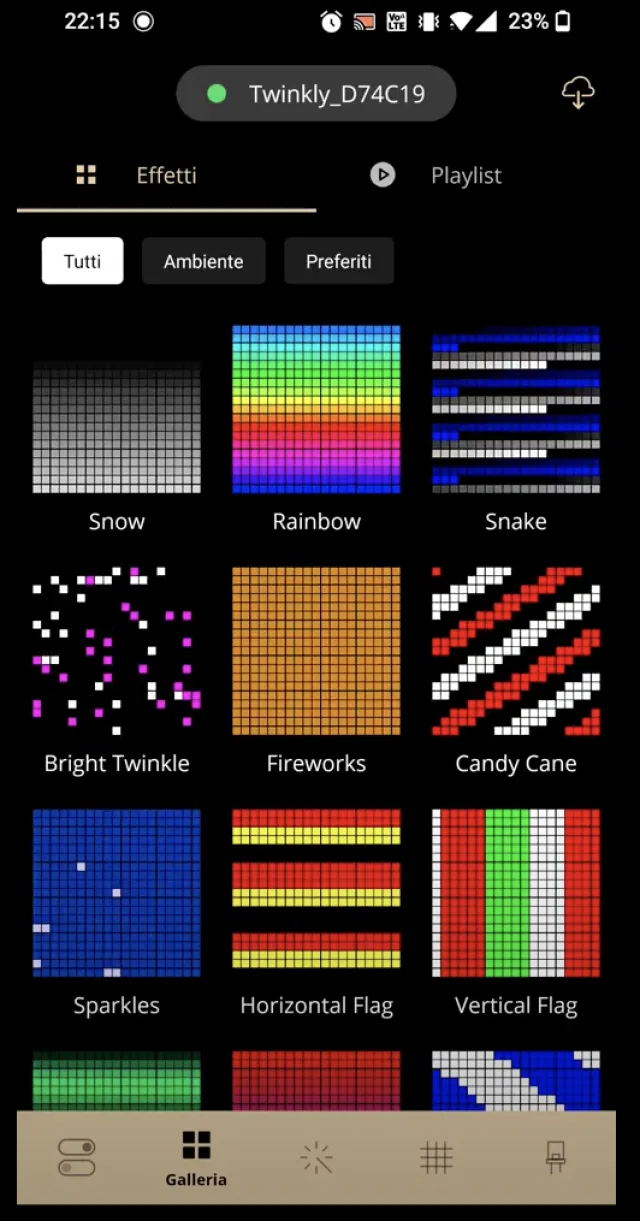Choose the Rainbow effect
The height and width of the screenshot is (1221, 640).
(316, 410)
